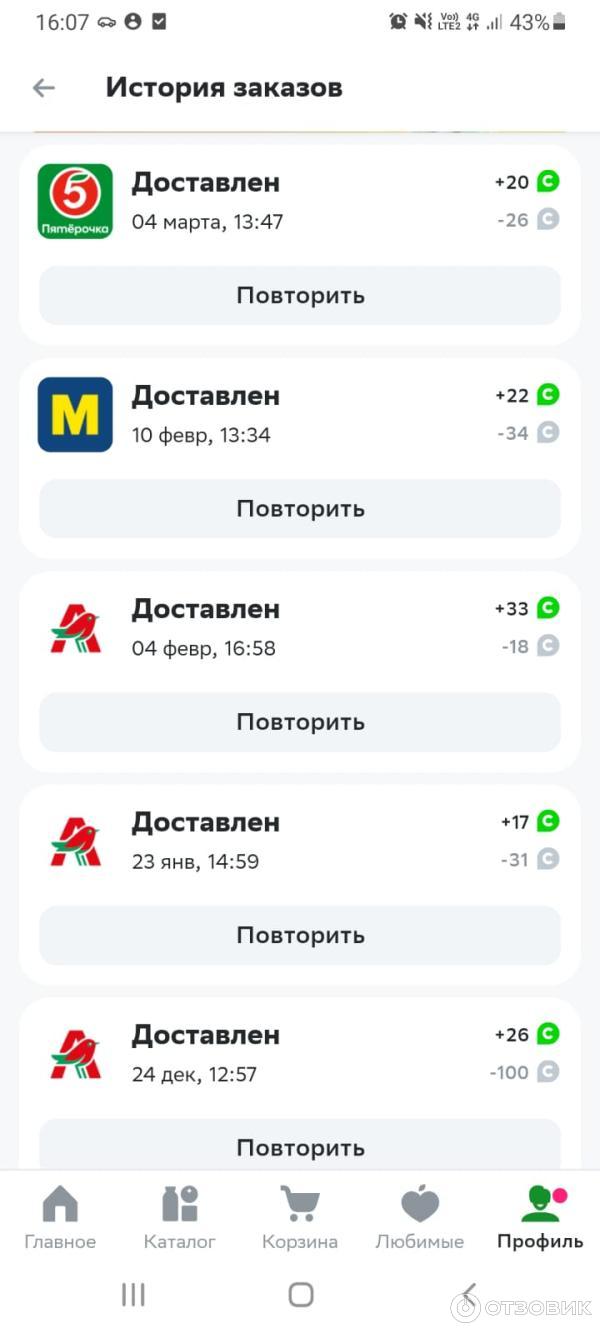
Task: Repeat the 10 февр order
Action: (300, 509)
